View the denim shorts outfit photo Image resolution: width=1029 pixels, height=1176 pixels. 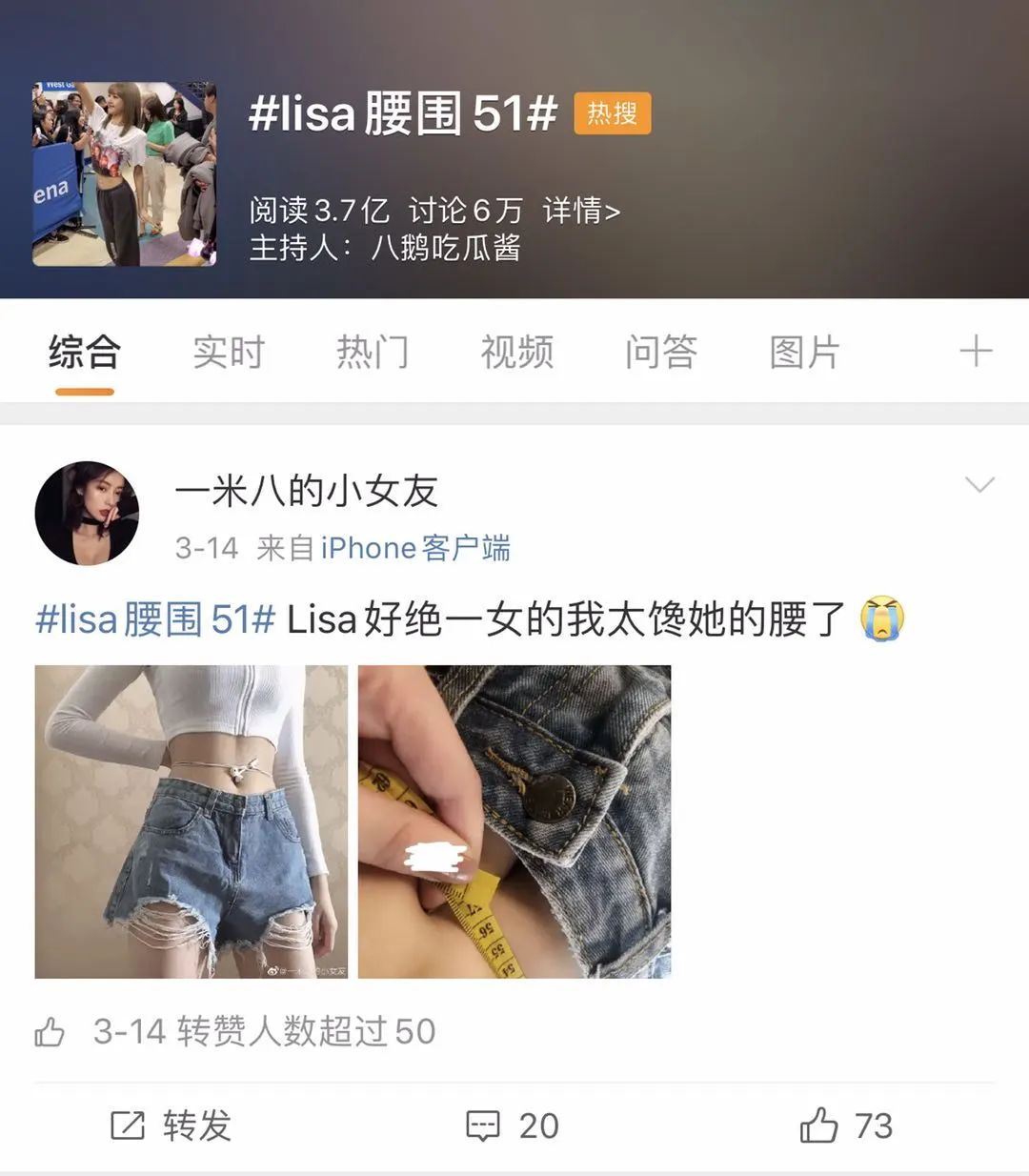[192, 821]
